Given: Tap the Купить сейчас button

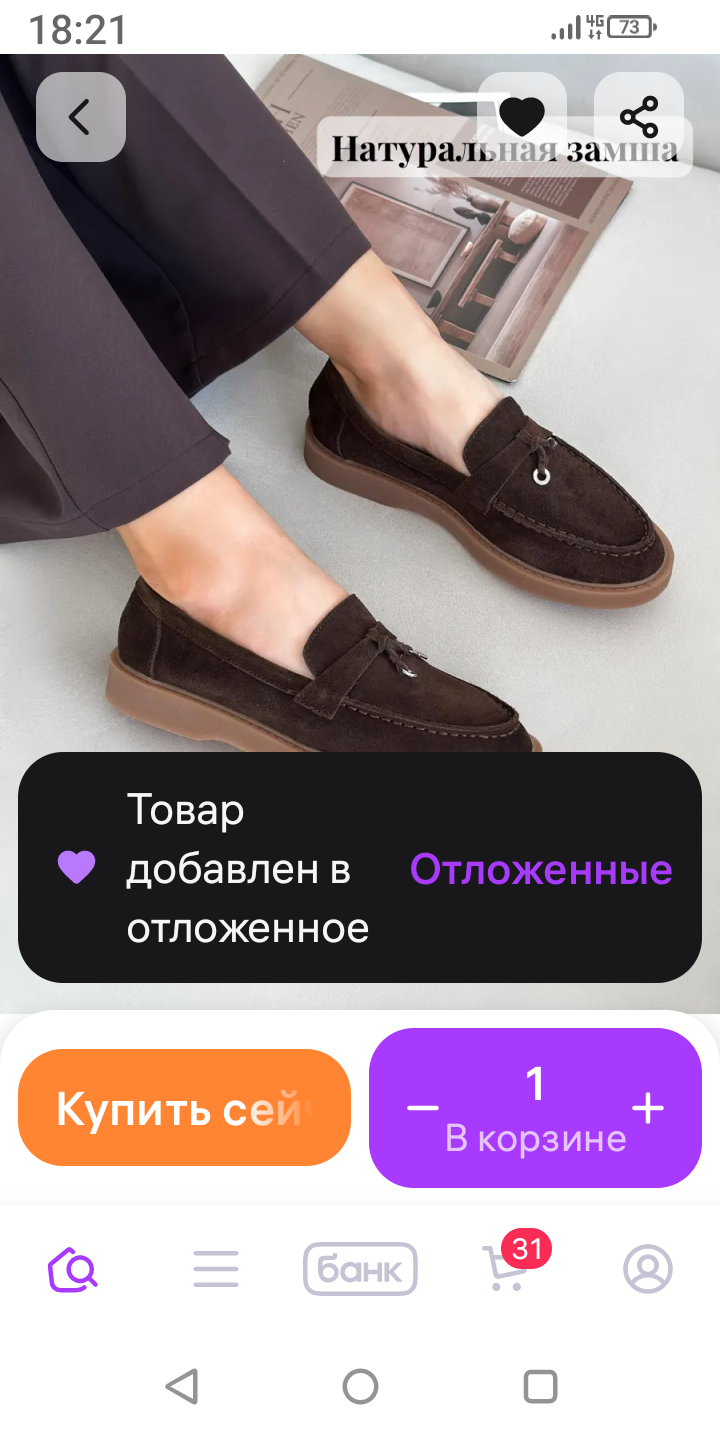Looking at the screenshot, I should point(184,1108).
